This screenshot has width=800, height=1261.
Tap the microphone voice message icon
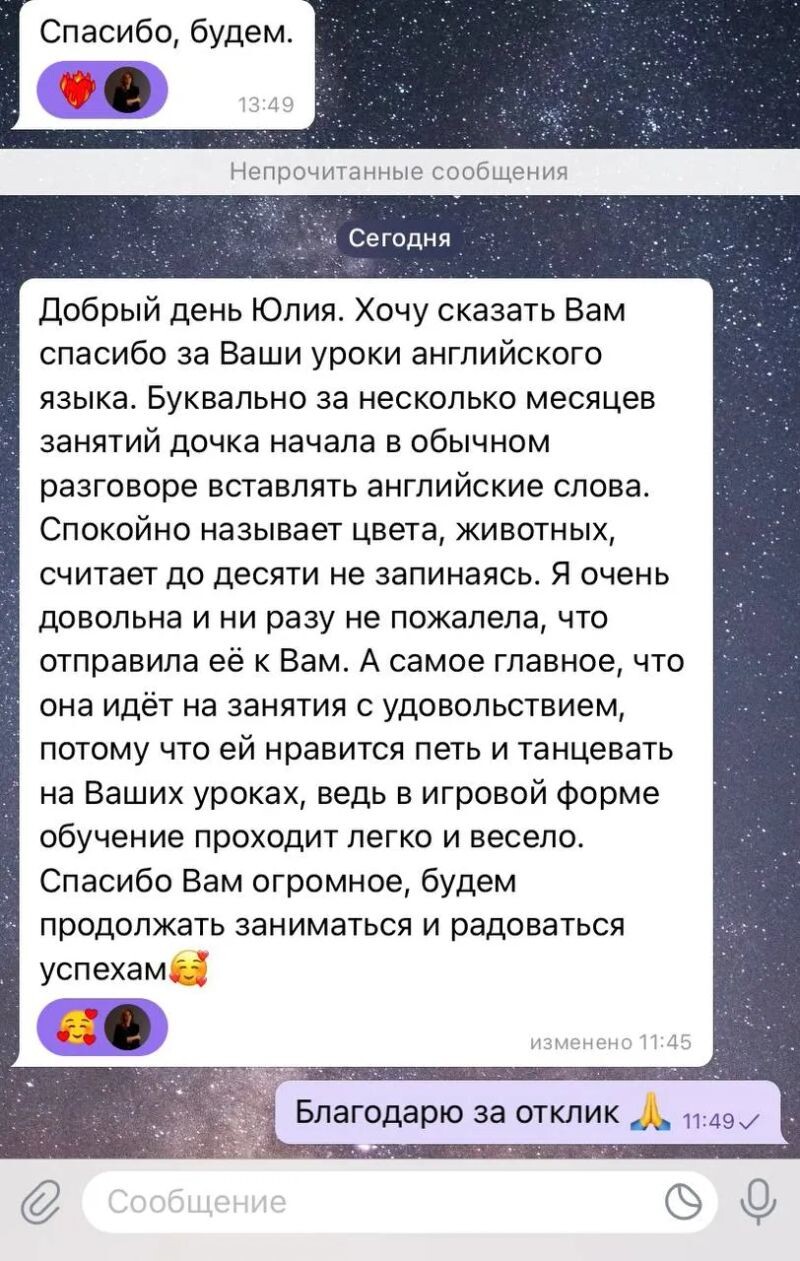click(x=758, y=1201)
